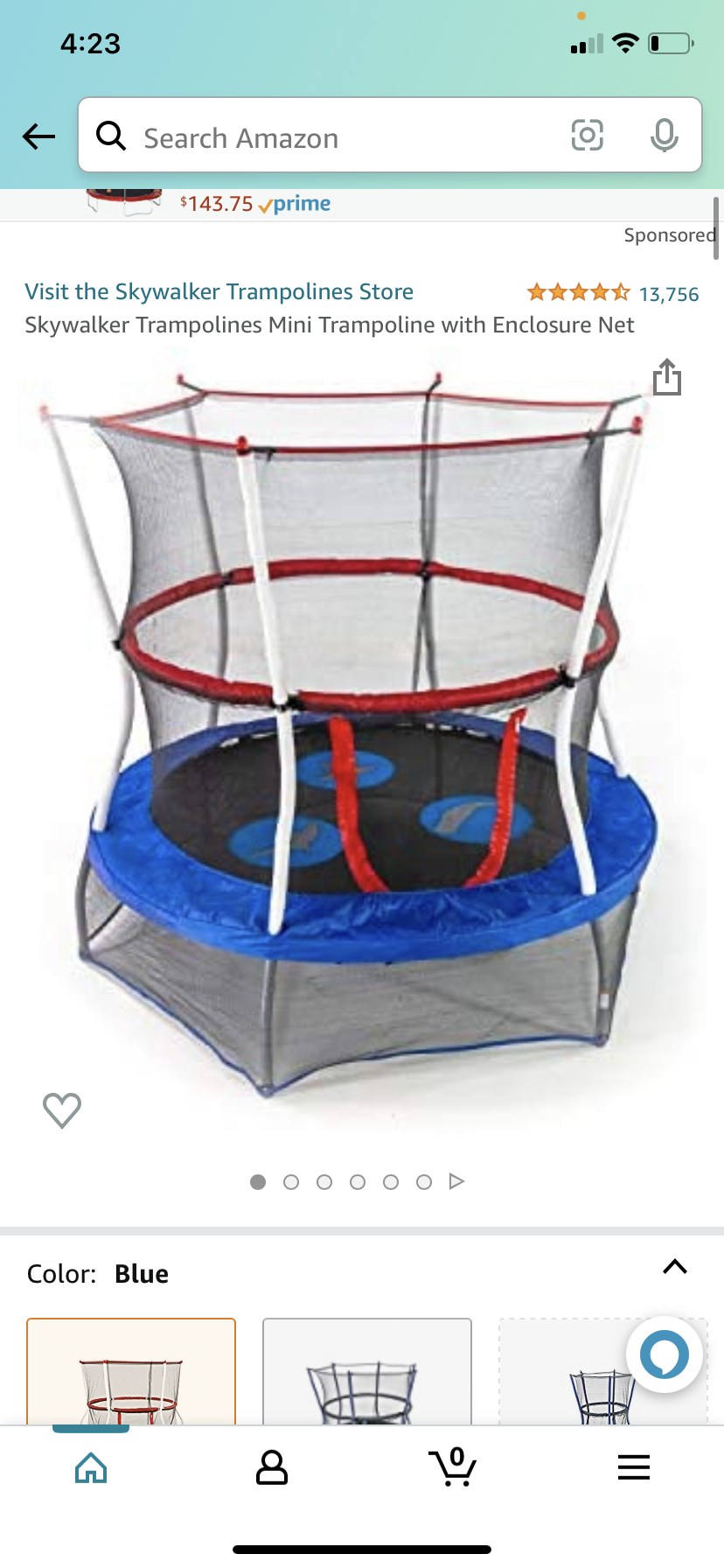This screenshot has width=724, height=1568.
Task: Open camera lens search
Action: point(587,136)
